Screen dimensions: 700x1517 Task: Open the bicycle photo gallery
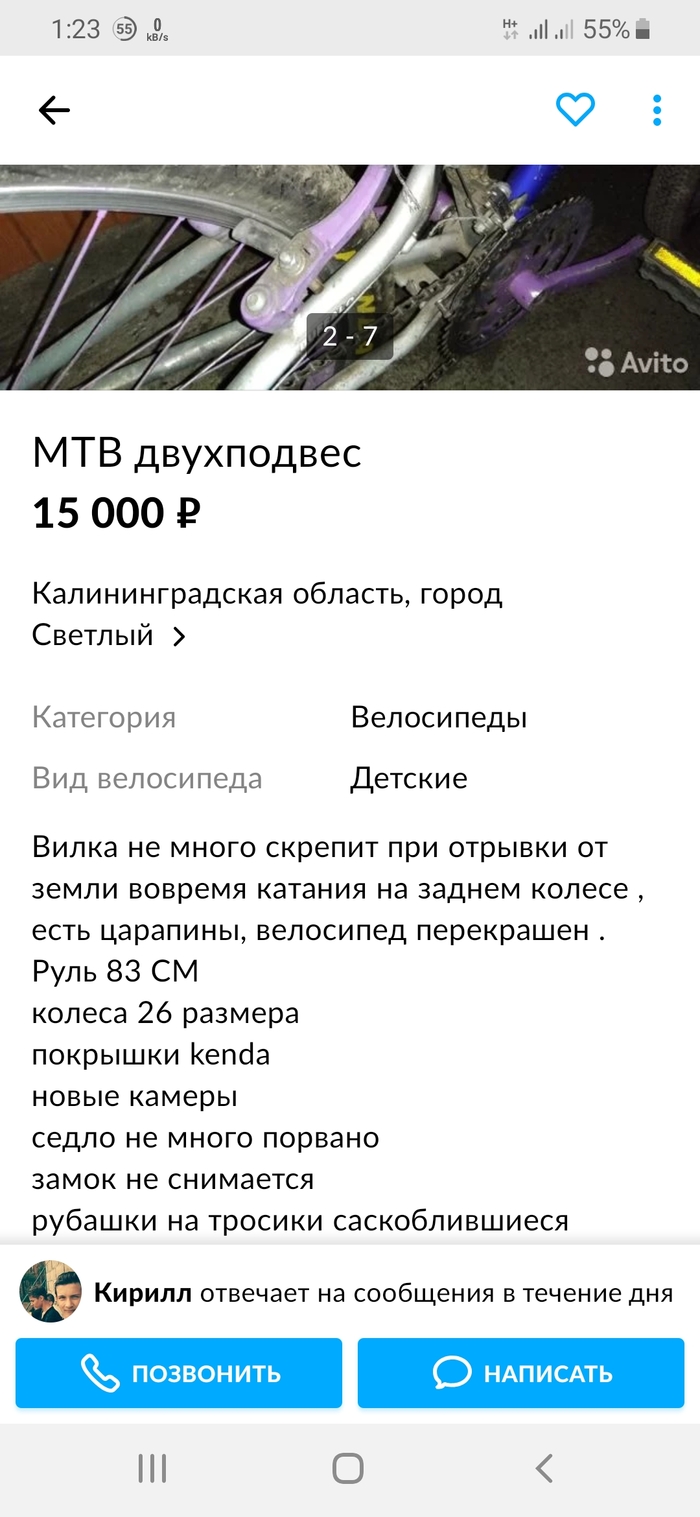[x=350, y=277]
